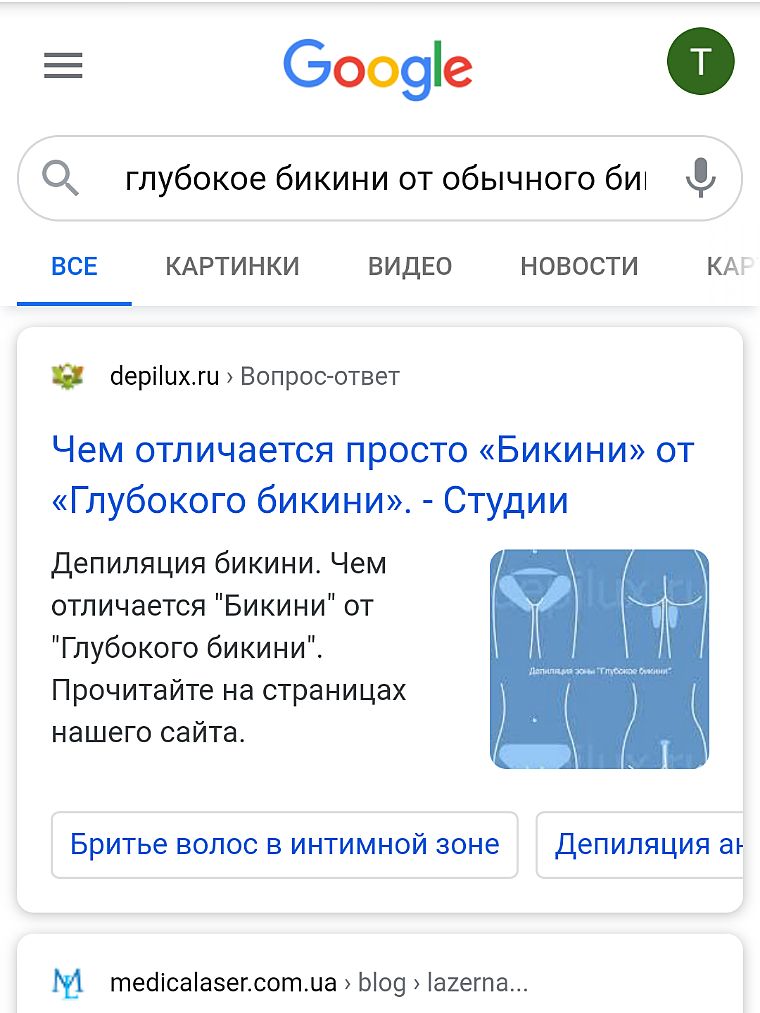Start voice search with the microphone
Viewport: 760px width, 1013px height.
pyautogui.click(x=700, y=179)
